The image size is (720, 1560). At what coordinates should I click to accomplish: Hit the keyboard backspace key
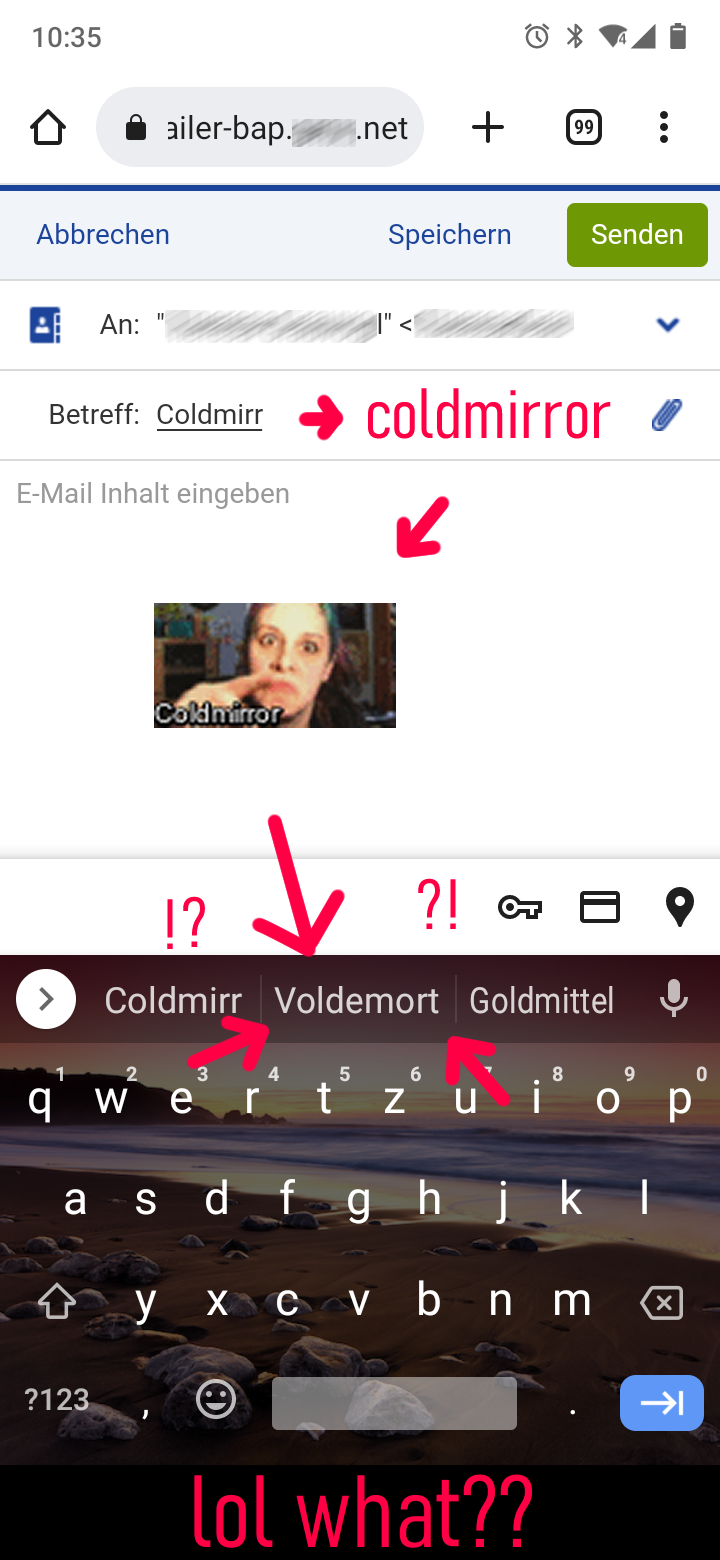pos(661,1302)
